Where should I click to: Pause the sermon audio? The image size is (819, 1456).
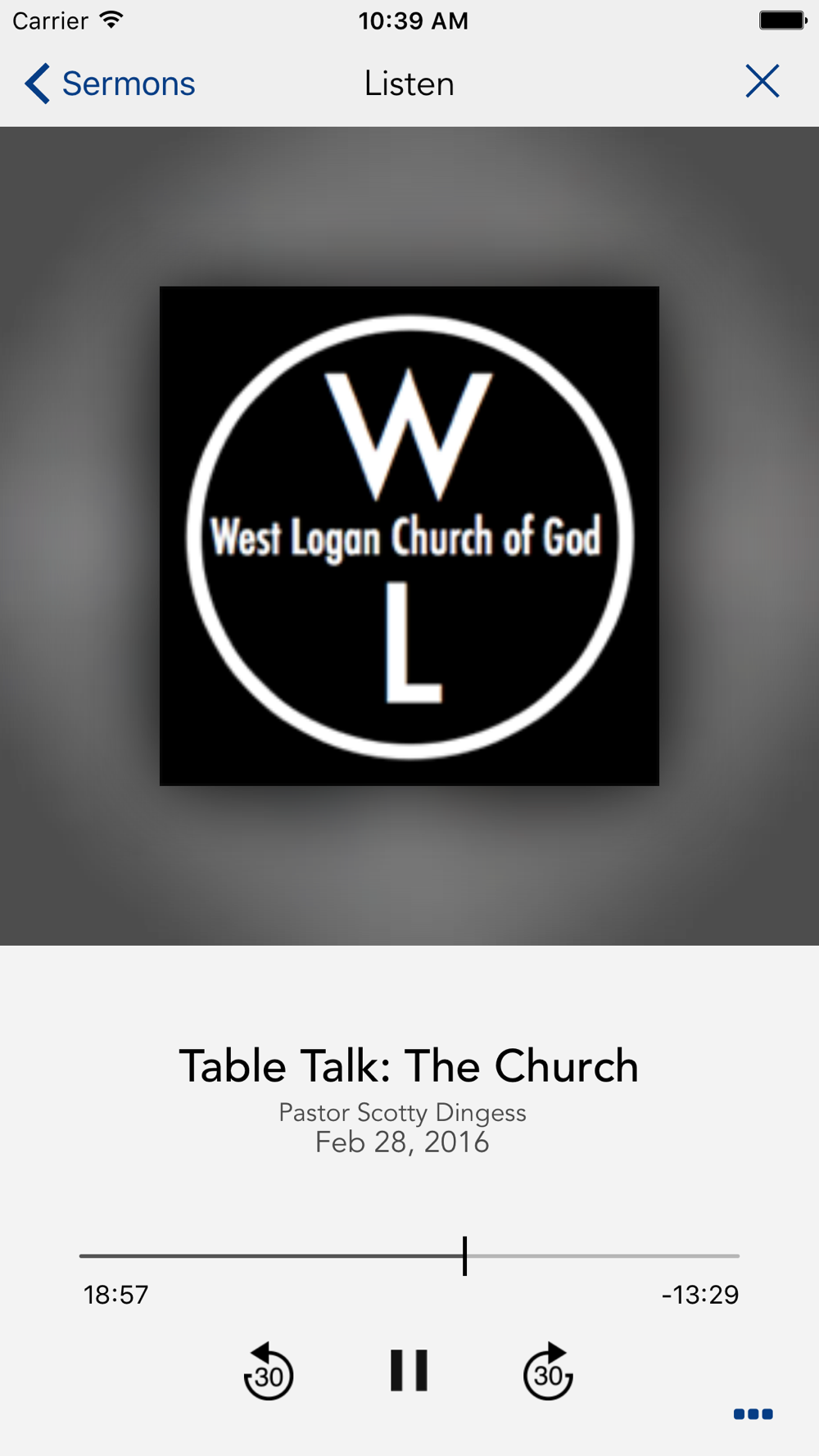pyautogui.click(x=409, y=1370)
